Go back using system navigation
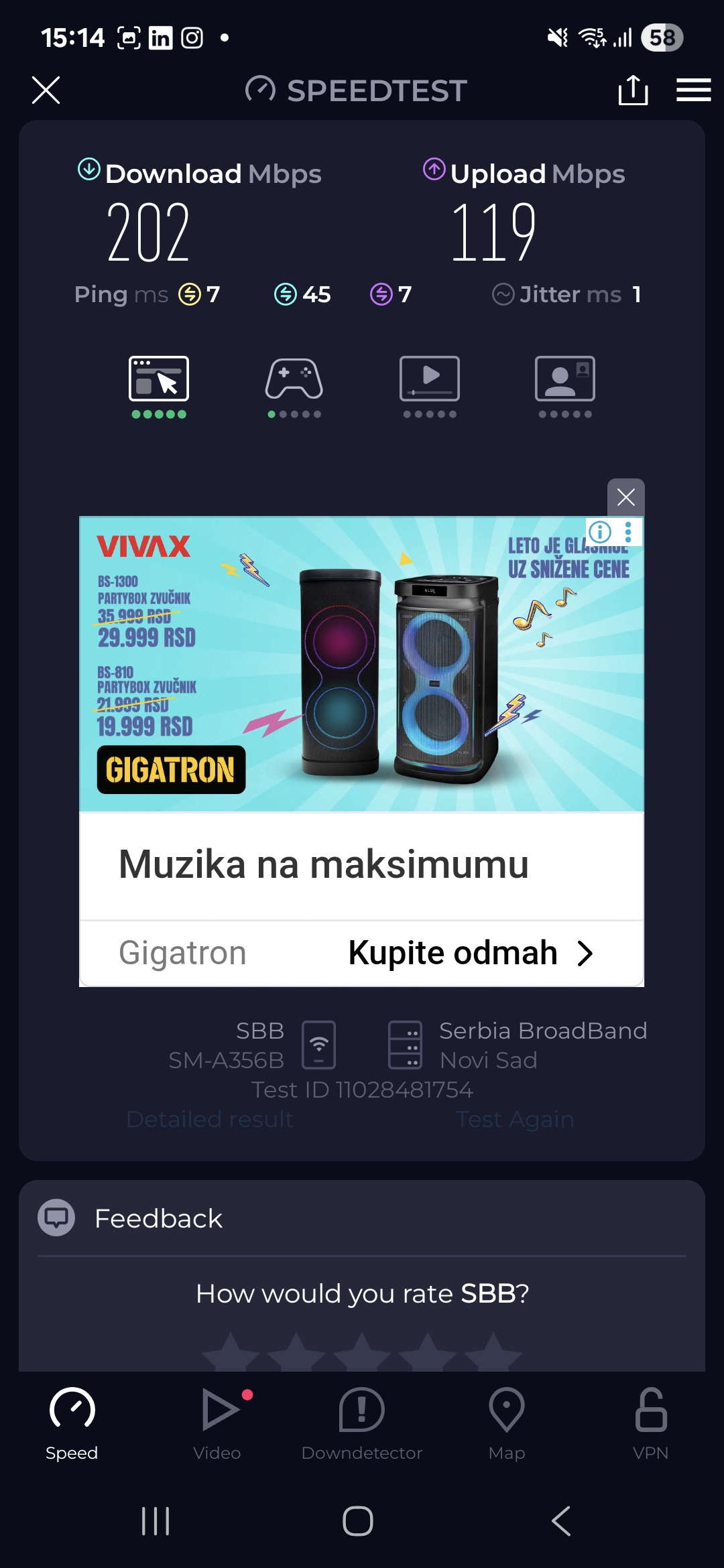 [560, 1521]
